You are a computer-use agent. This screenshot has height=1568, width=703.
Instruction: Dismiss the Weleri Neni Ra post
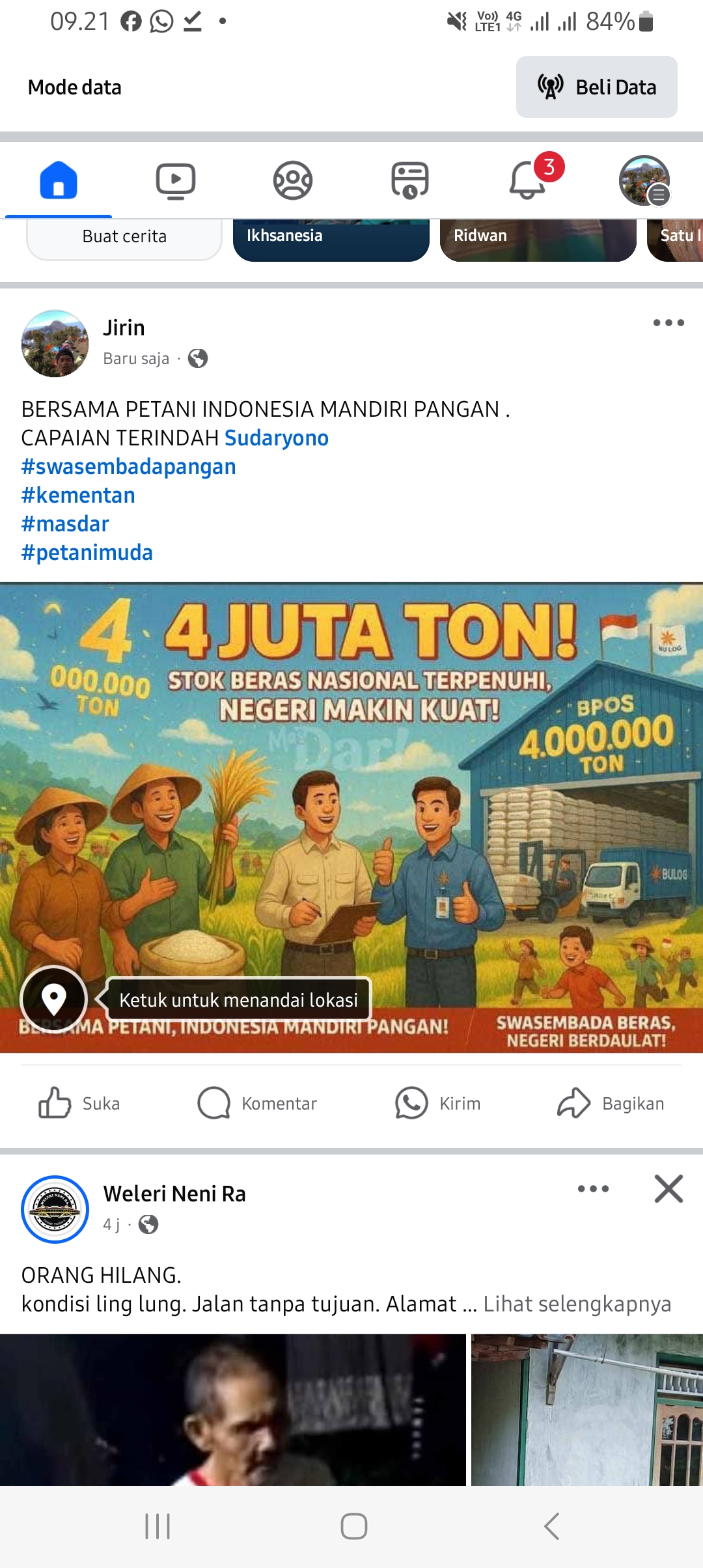[669, 1189]
